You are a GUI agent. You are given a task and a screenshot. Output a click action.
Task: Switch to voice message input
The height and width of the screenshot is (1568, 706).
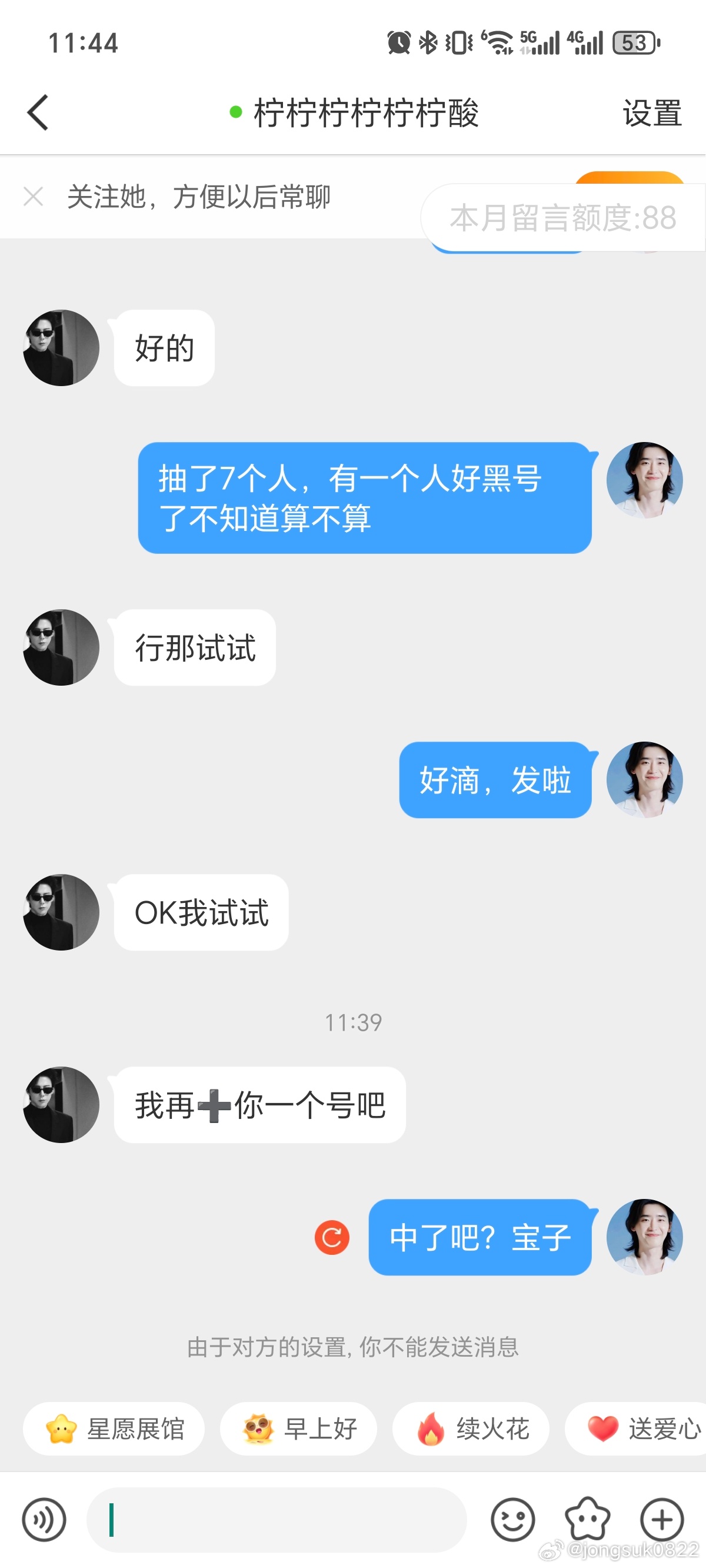pyautogui.click(x=44, y=1519)
